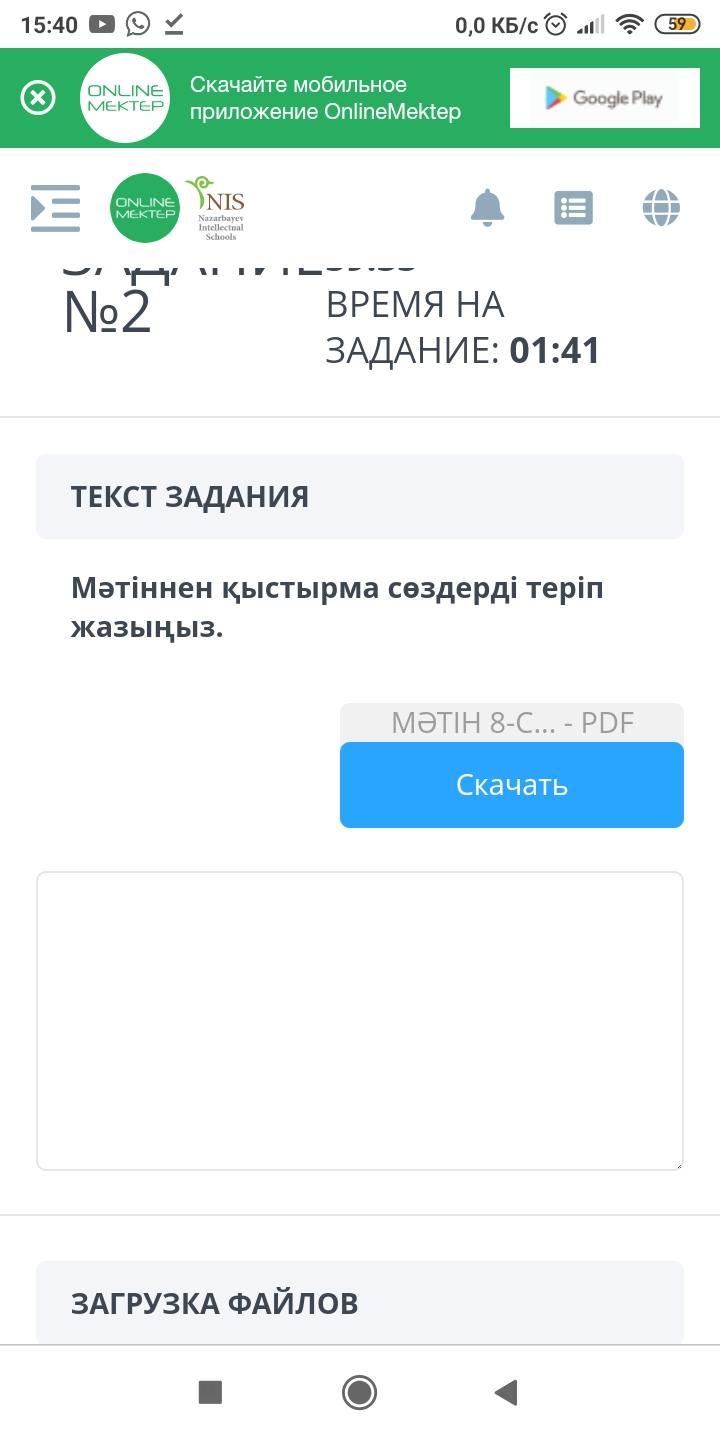Screen dimensions: 720x1440
Task: Open the notifications bell
Action: (x=487, y=208)
